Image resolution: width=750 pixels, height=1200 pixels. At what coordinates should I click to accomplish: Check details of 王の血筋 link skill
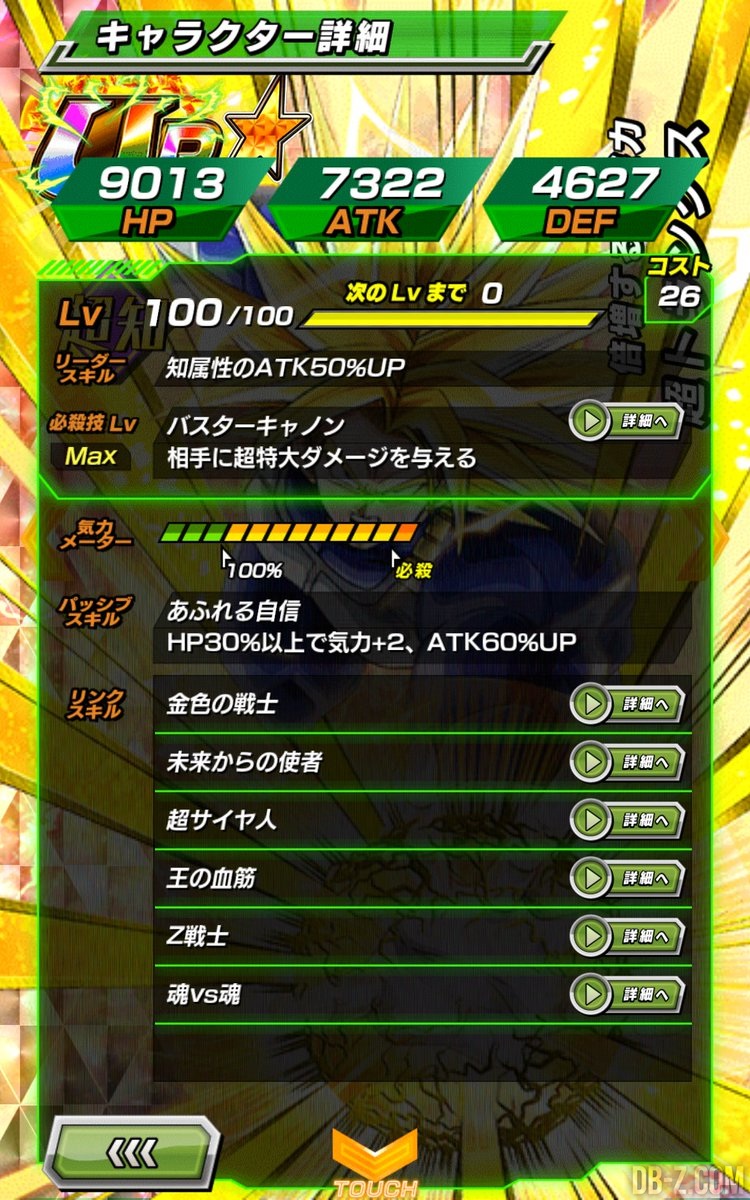(627, 878)
